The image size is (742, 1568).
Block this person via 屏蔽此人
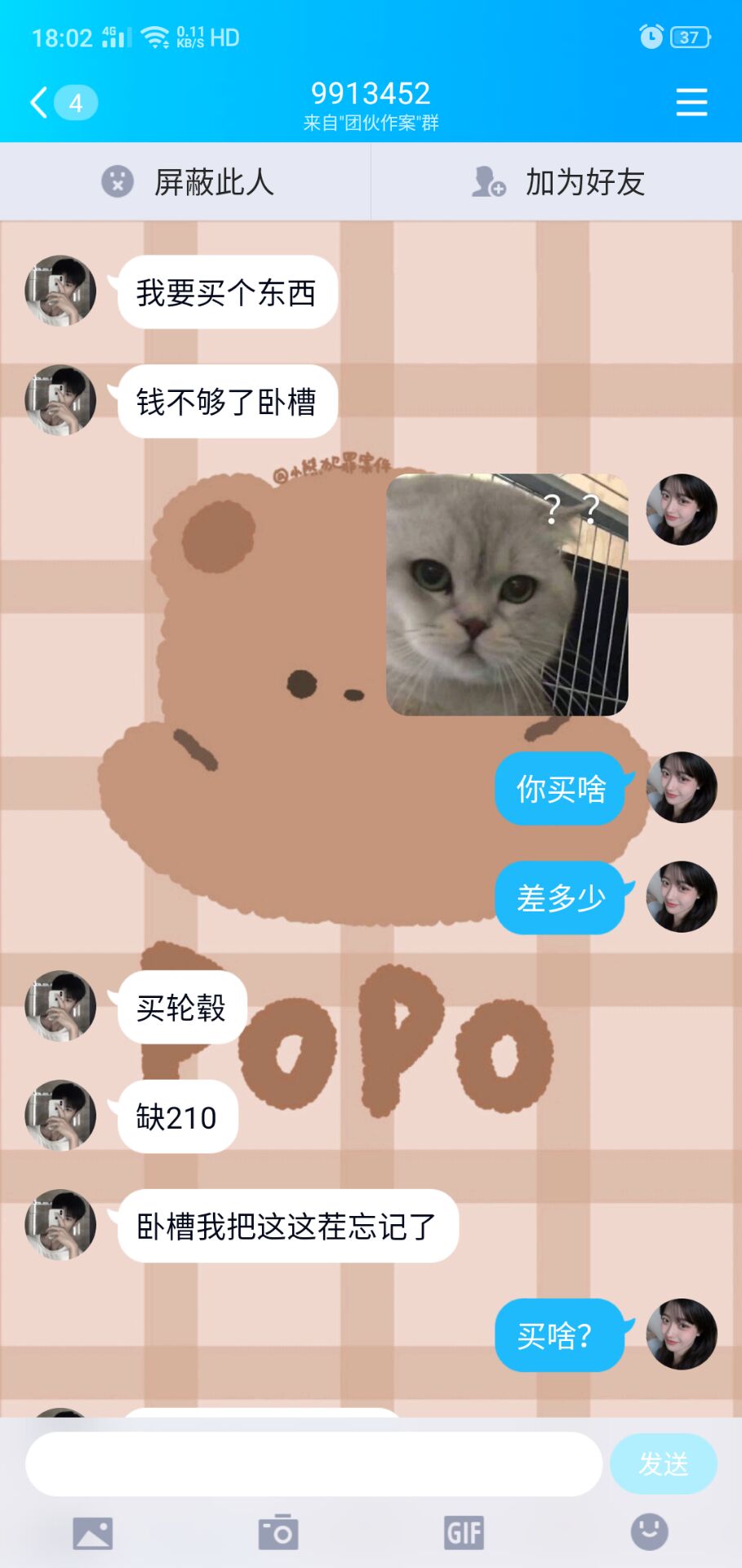click(x=186, y=181)
